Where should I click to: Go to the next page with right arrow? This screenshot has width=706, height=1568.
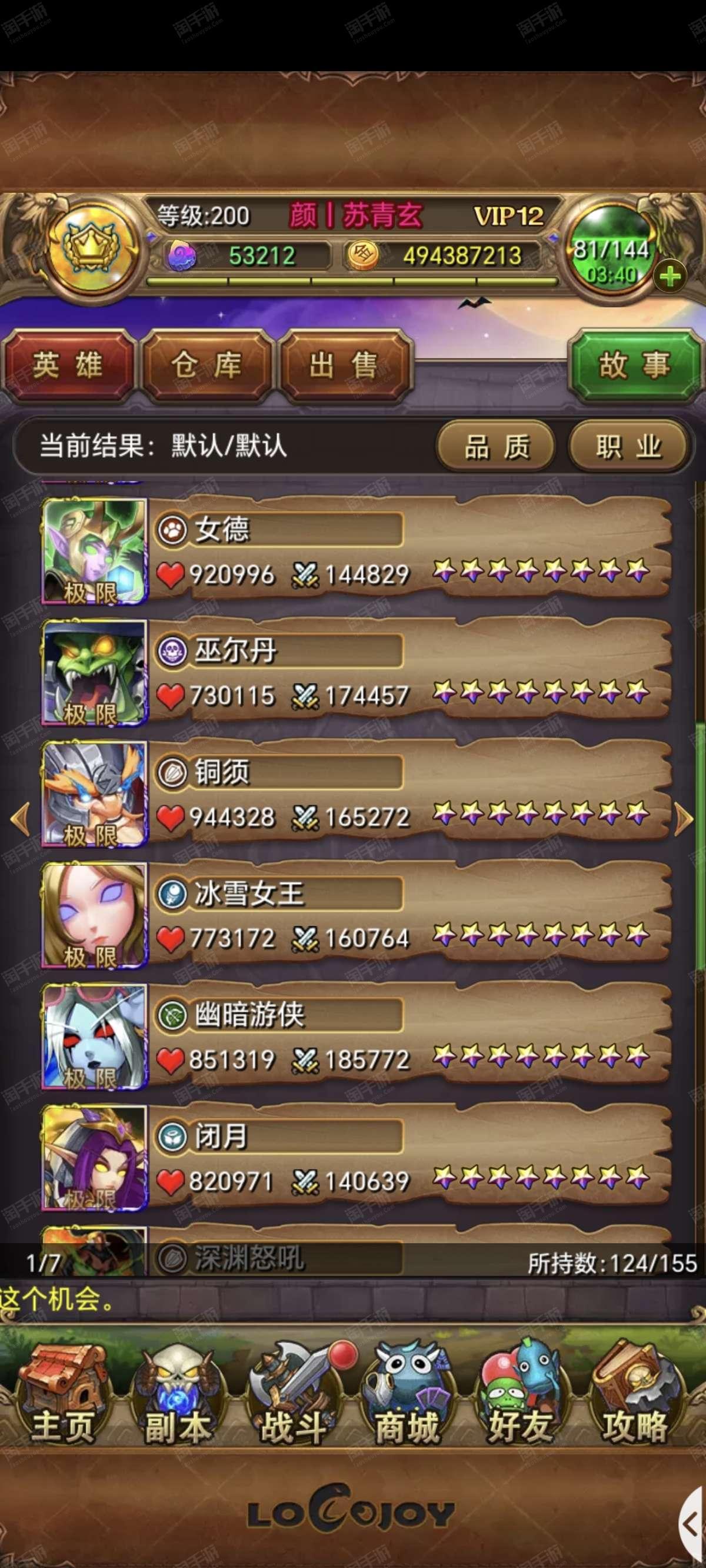(x=685, y=820)
